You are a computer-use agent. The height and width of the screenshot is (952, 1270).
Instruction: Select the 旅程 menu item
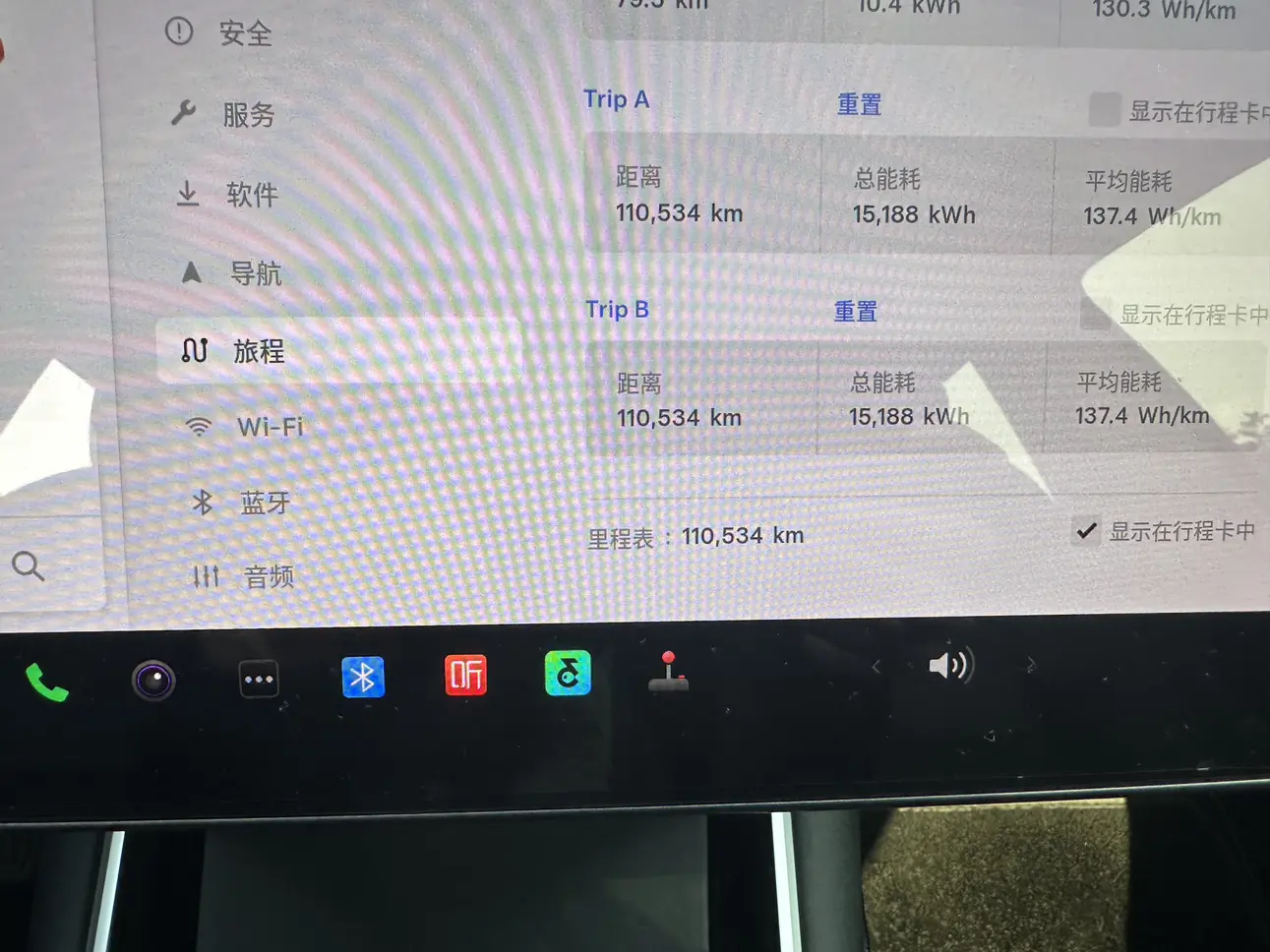coord(258,351)
